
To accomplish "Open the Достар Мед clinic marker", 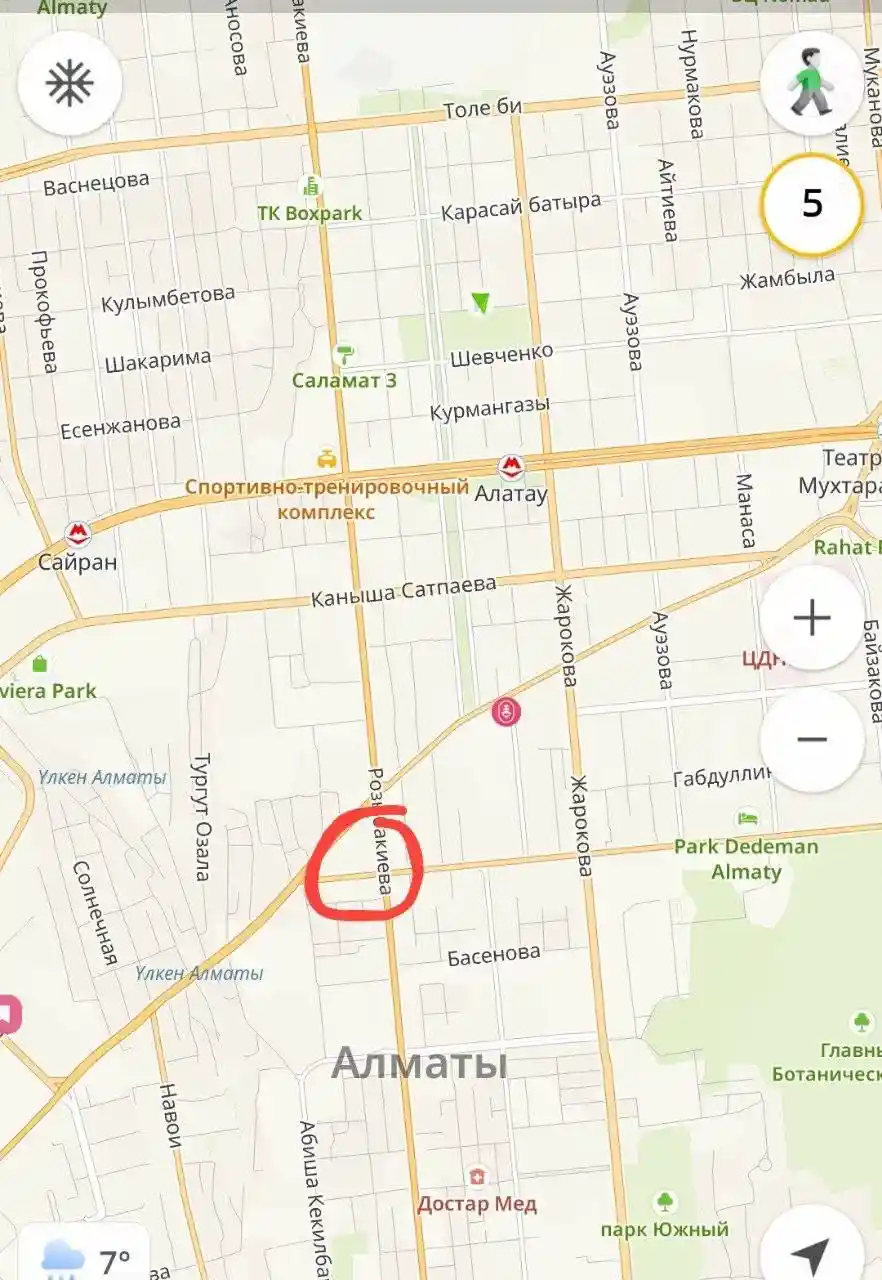I will 478,1177.
